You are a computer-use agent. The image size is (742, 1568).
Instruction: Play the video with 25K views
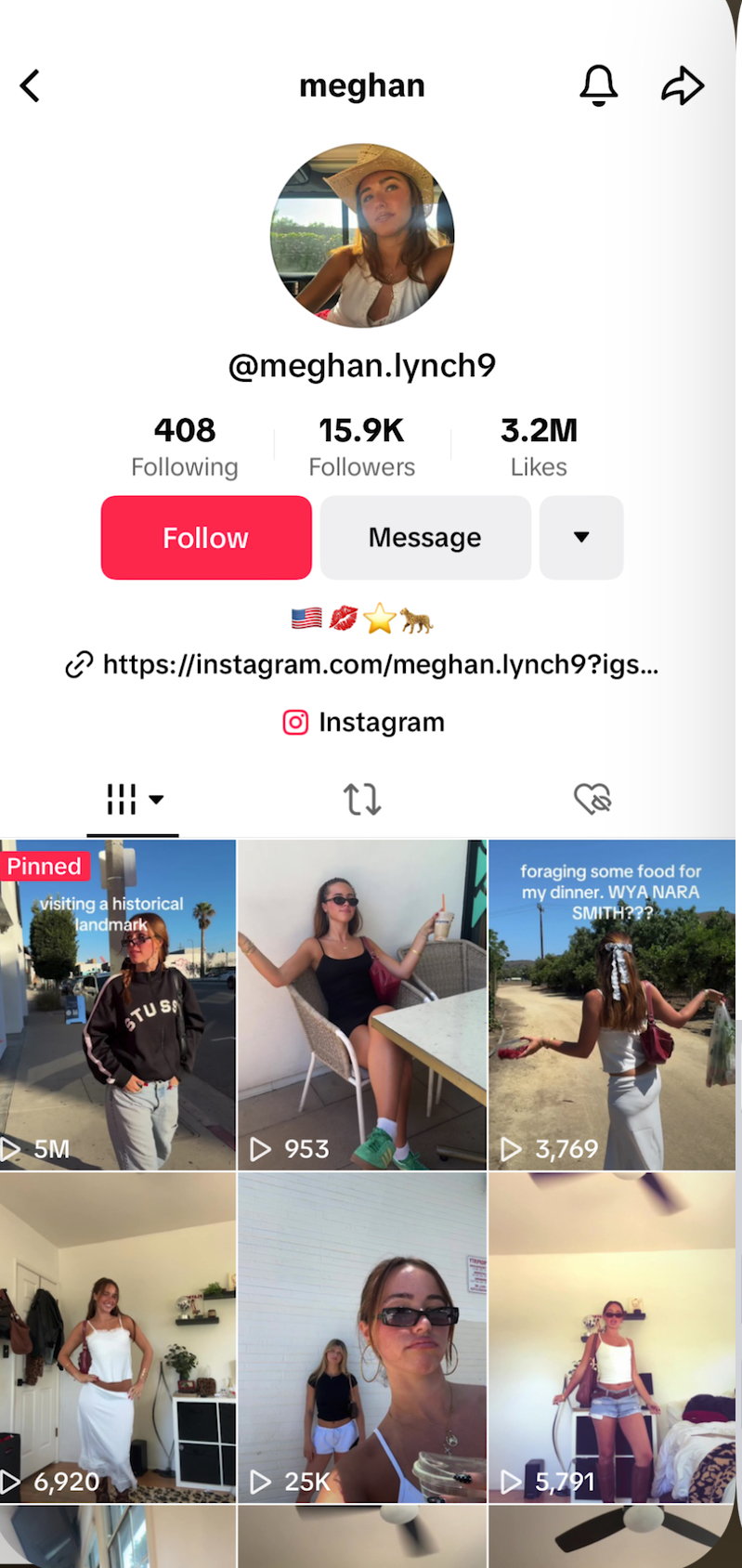click(x=362, y=1338)
